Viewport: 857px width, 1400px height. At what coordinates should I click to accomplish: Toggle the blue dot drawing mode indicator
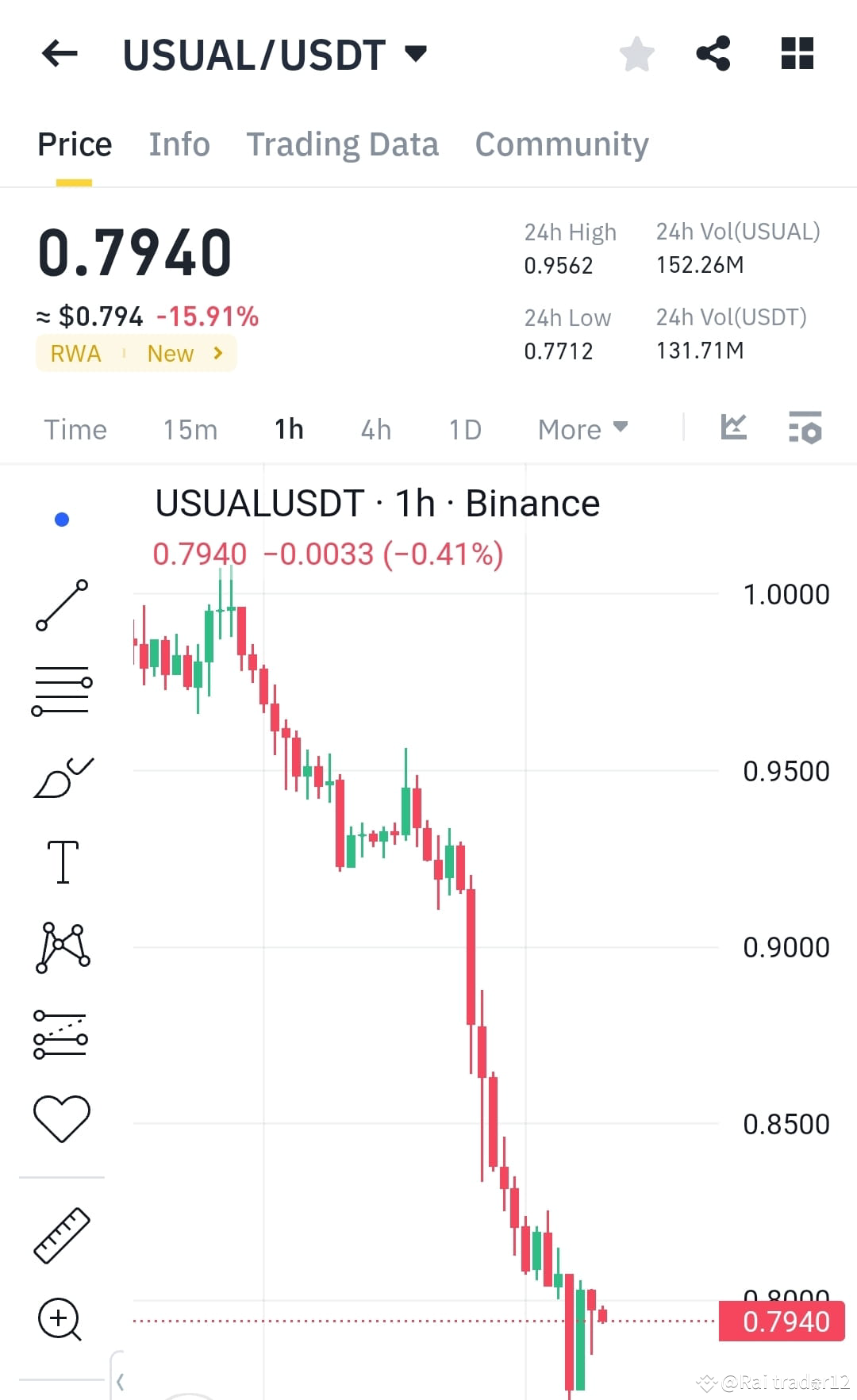tap(62, 517)
